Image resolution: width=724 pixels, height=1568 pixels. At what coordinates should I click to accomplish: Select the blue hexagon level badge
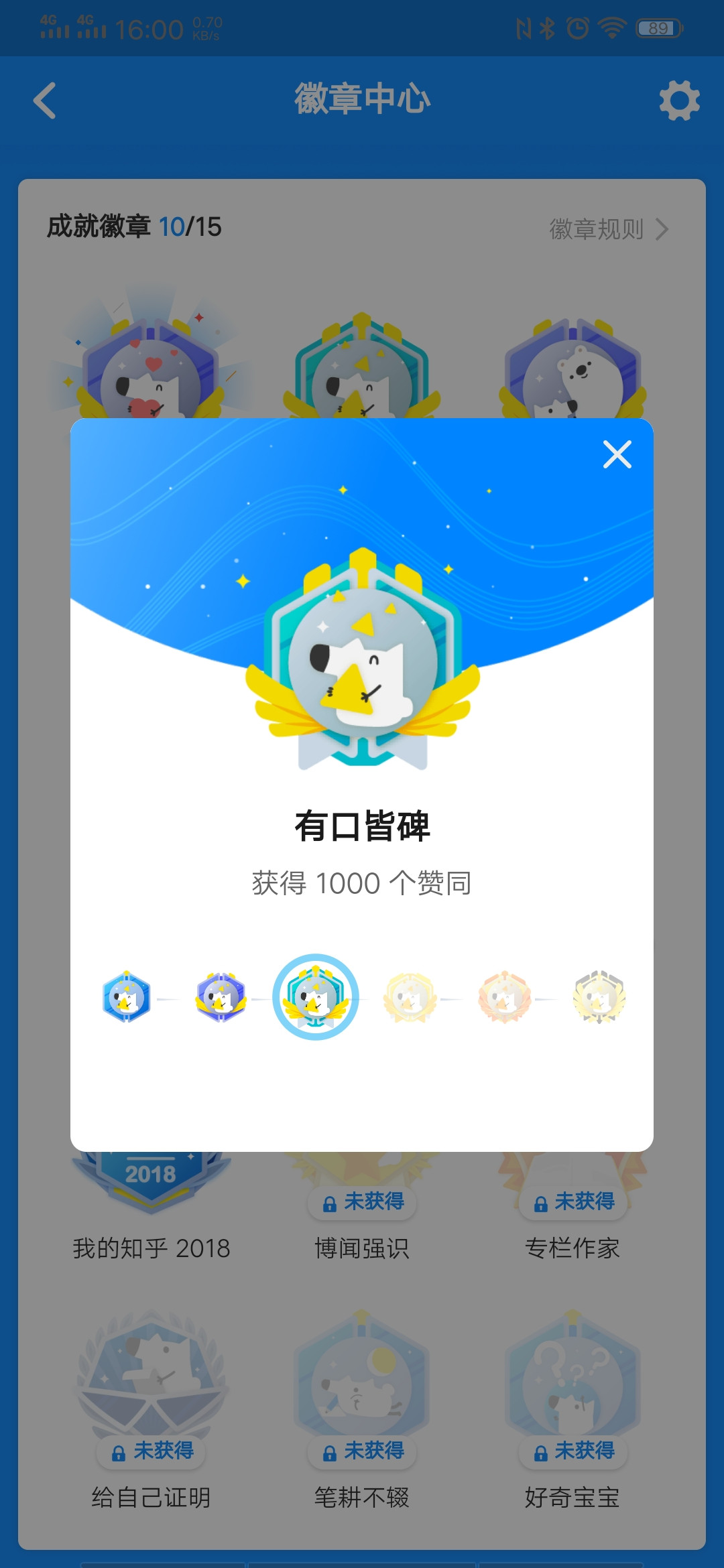(x=126, y=997)
